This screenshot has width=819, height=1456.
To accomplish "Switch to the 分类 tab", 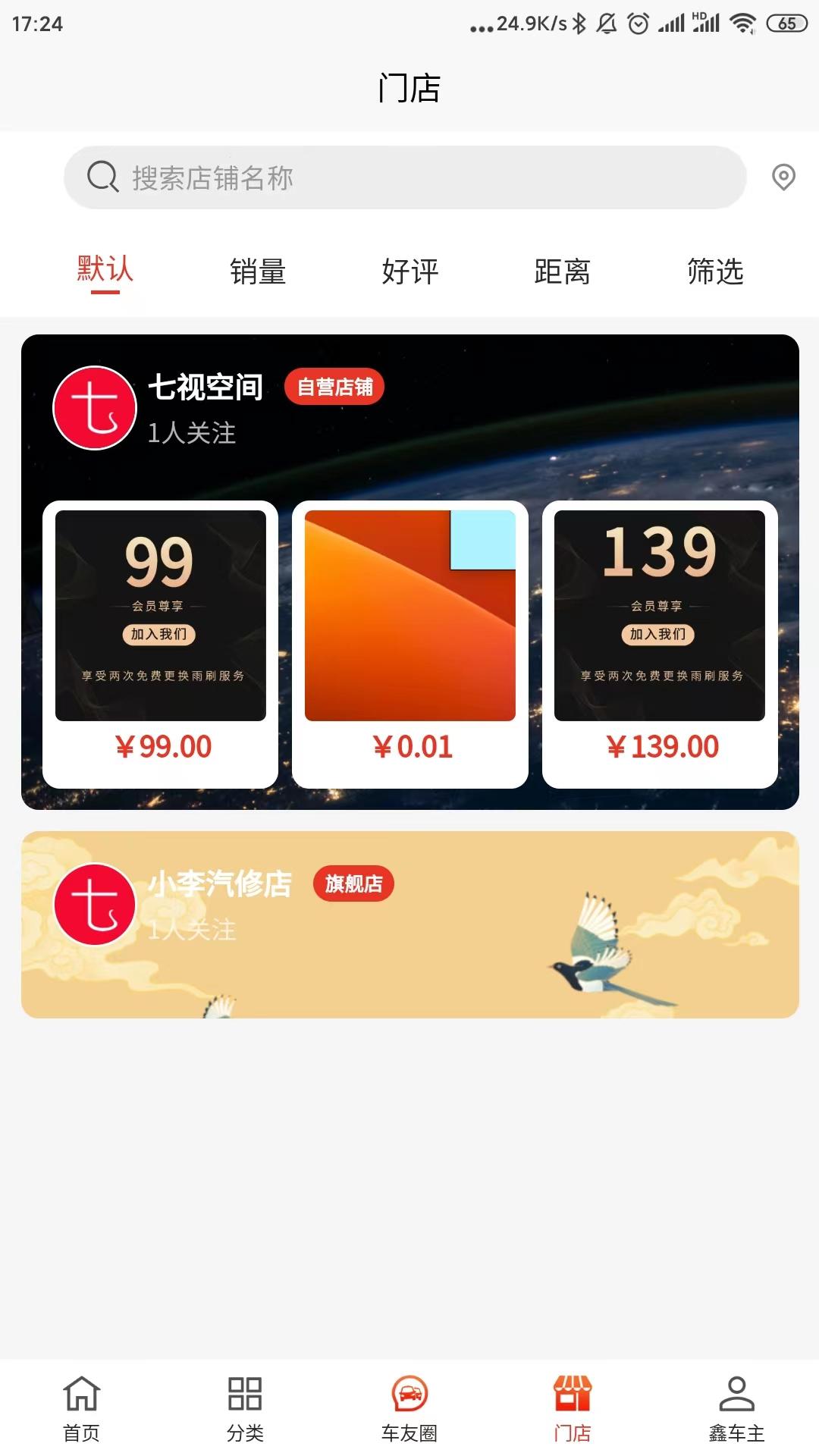I will click(245, 1408).
